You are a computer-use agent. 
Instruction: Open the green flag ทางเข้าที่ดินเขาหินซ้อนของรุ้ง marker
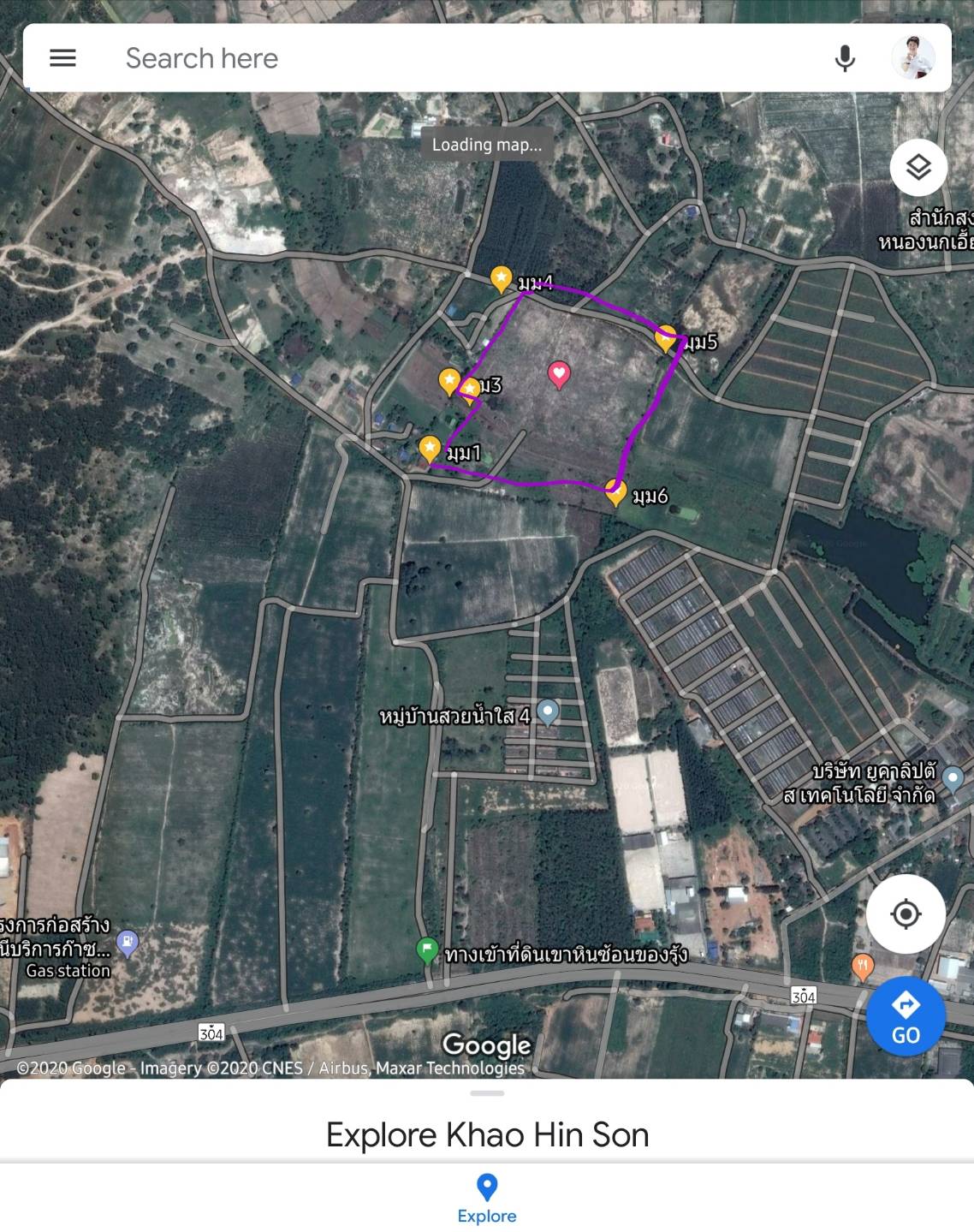pos(427,949)
